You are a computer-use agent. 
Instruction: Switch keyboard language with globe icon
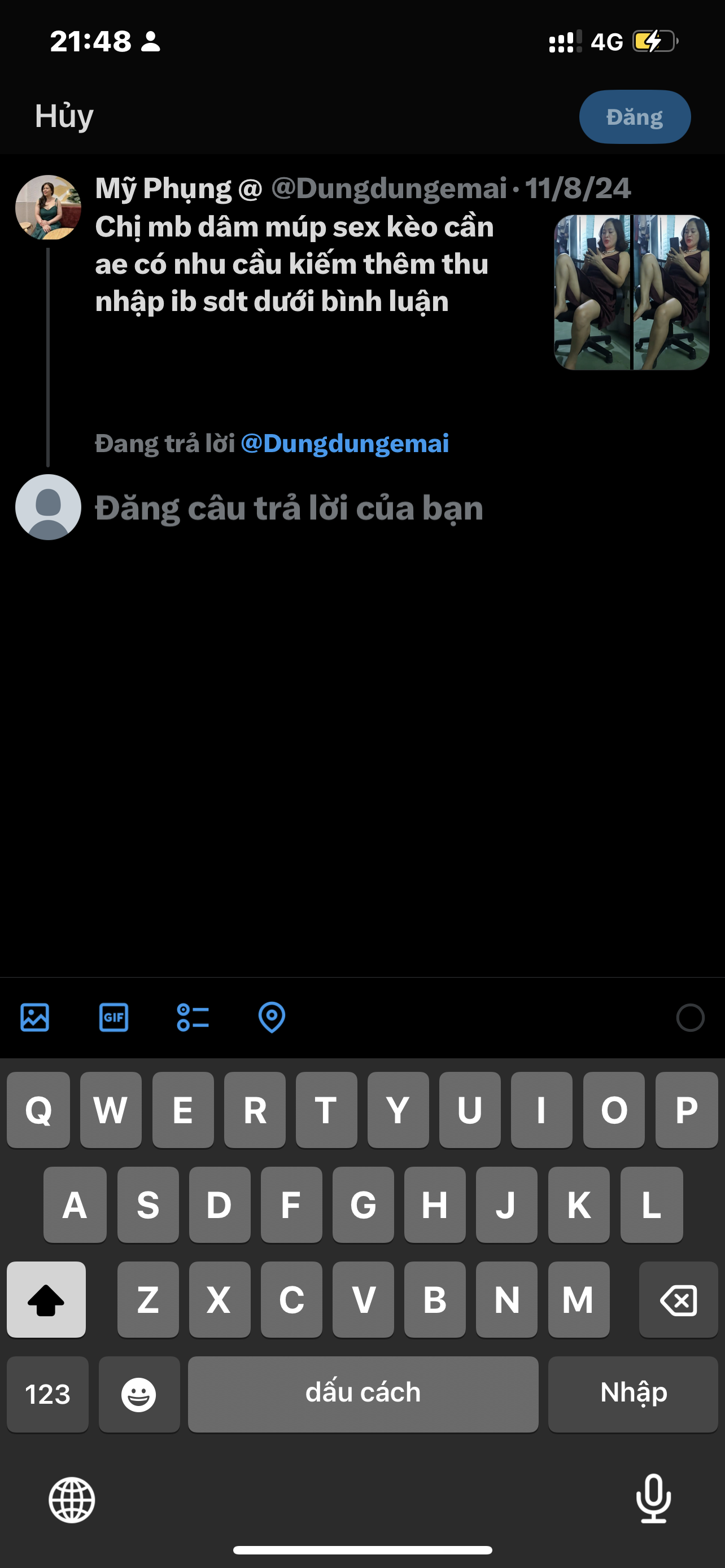point(72,1500)
